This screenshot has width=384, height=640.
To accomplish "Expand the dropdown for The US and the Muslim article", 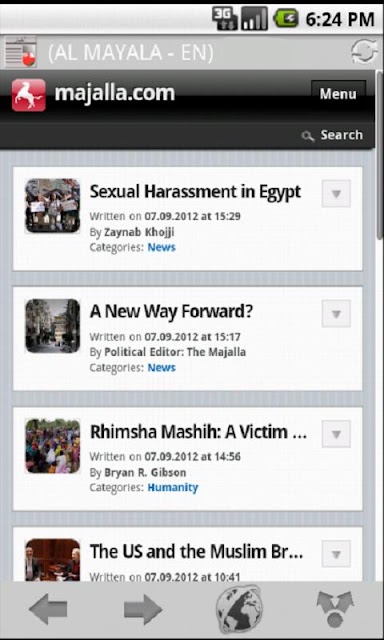I will pyautogui.click(x=336, y=554).
